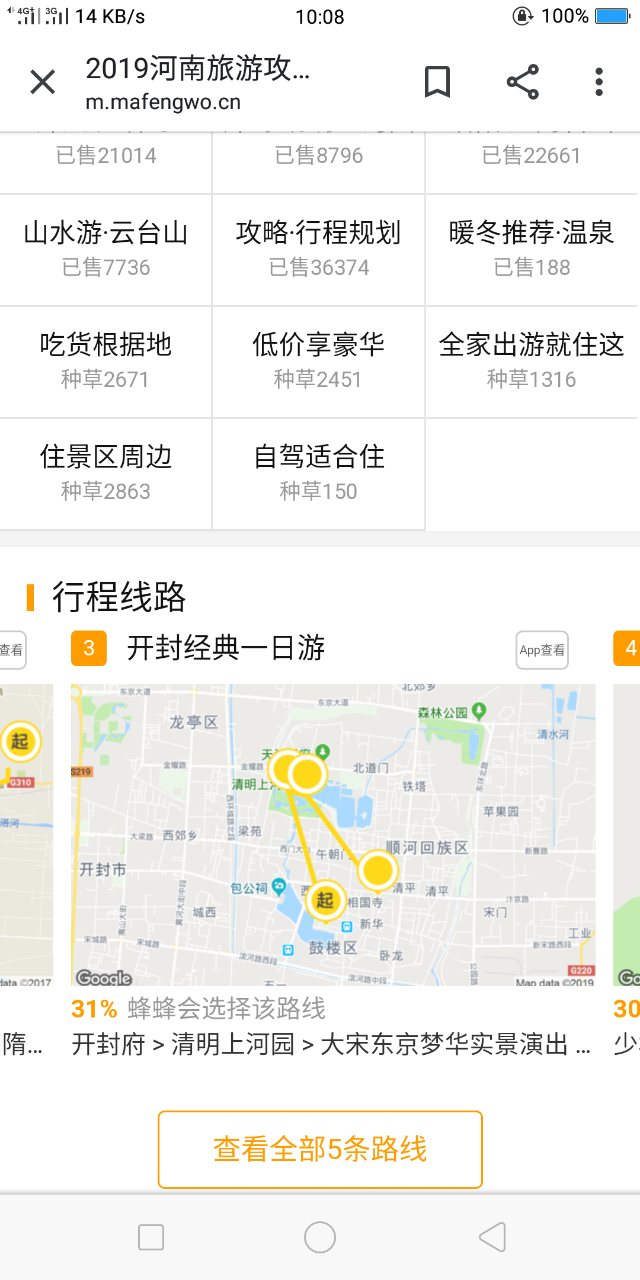Screen dimensions: 640x1280
Task: Open 全家出游就住这 category
Action: [x=531, y=361]
